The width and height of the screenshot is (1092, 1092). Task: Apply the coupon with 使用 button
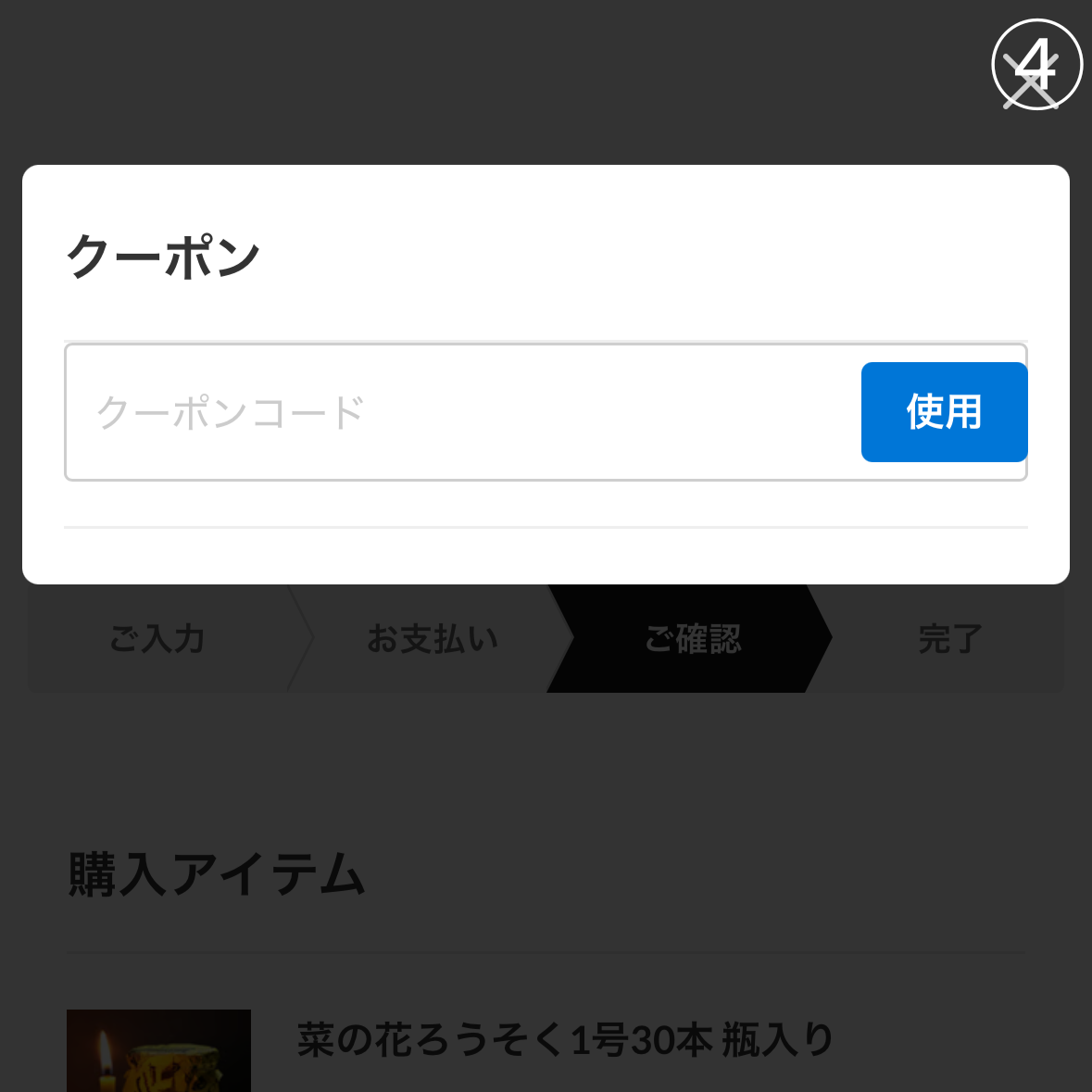(944, 412)
